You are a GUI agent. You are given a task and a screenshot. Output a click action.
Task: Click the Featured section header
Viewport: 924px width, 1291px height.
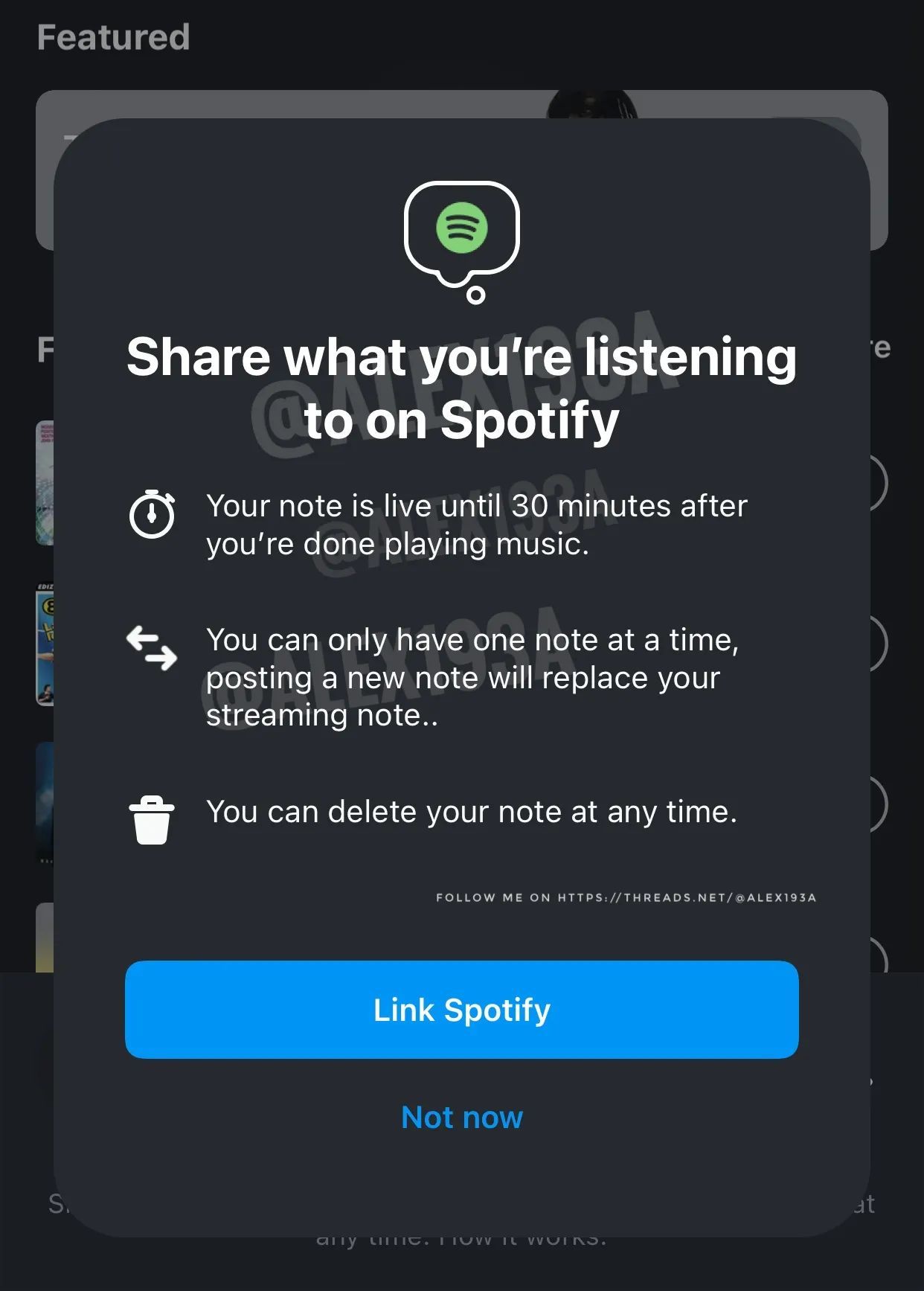(114, 34)
